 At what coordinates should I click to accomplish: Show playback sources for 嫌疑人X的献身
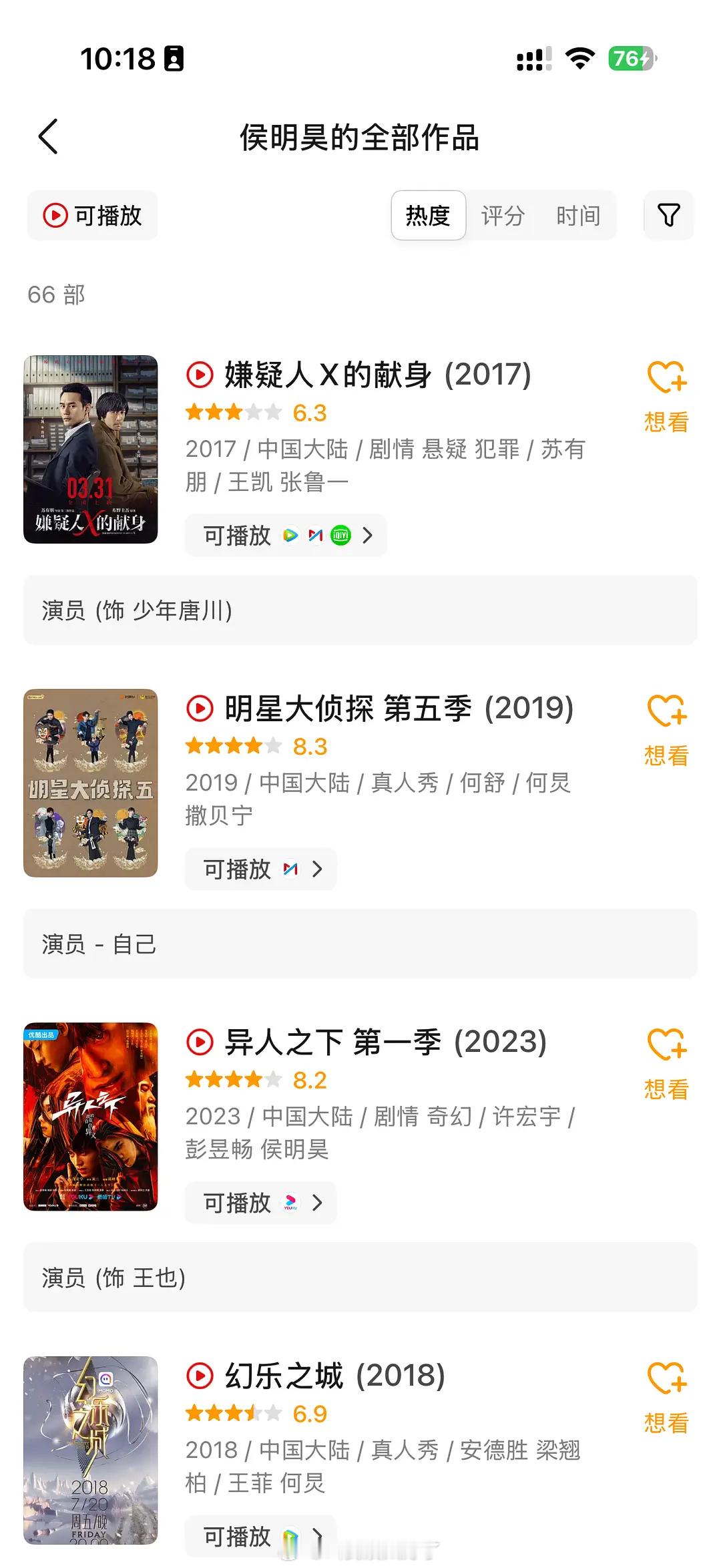286,536
